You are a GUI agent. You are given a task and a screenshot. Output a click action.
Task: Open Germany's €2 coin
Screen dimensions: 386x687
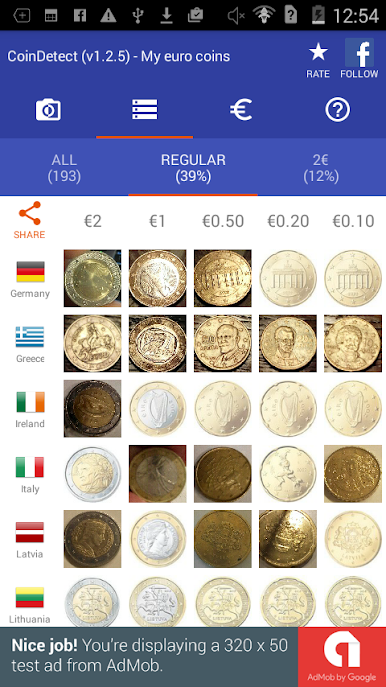coord(92,278)
